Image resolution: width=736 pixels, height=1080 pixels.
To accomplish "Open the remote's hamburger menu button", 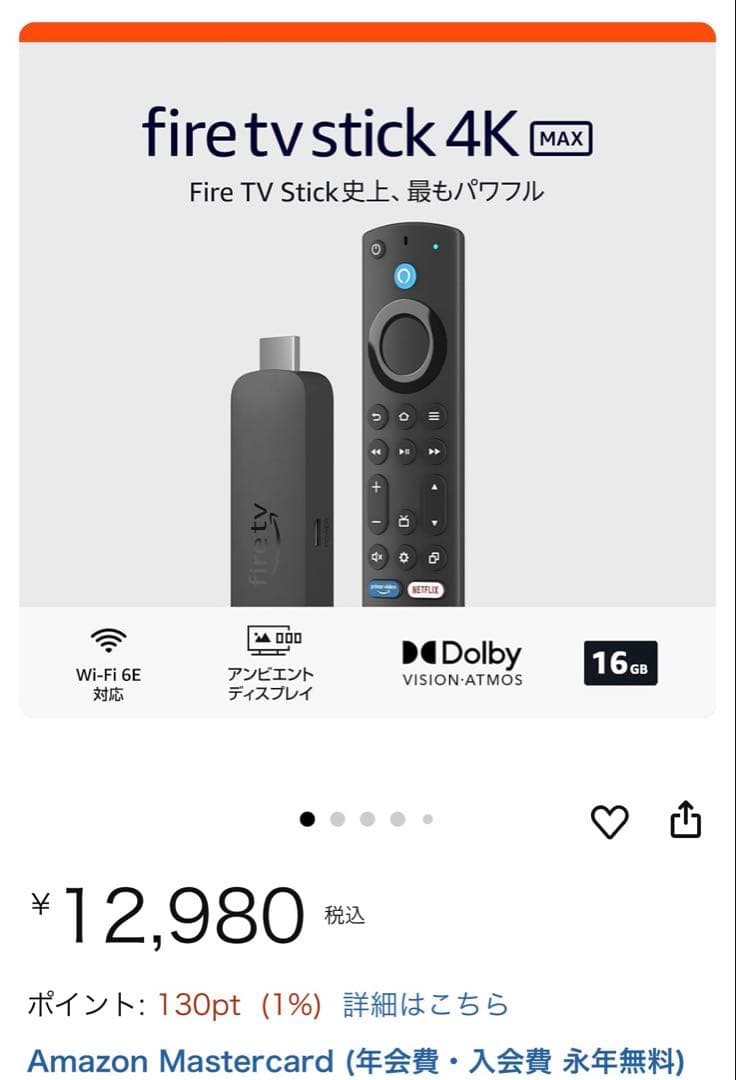I will pos(435,416).
